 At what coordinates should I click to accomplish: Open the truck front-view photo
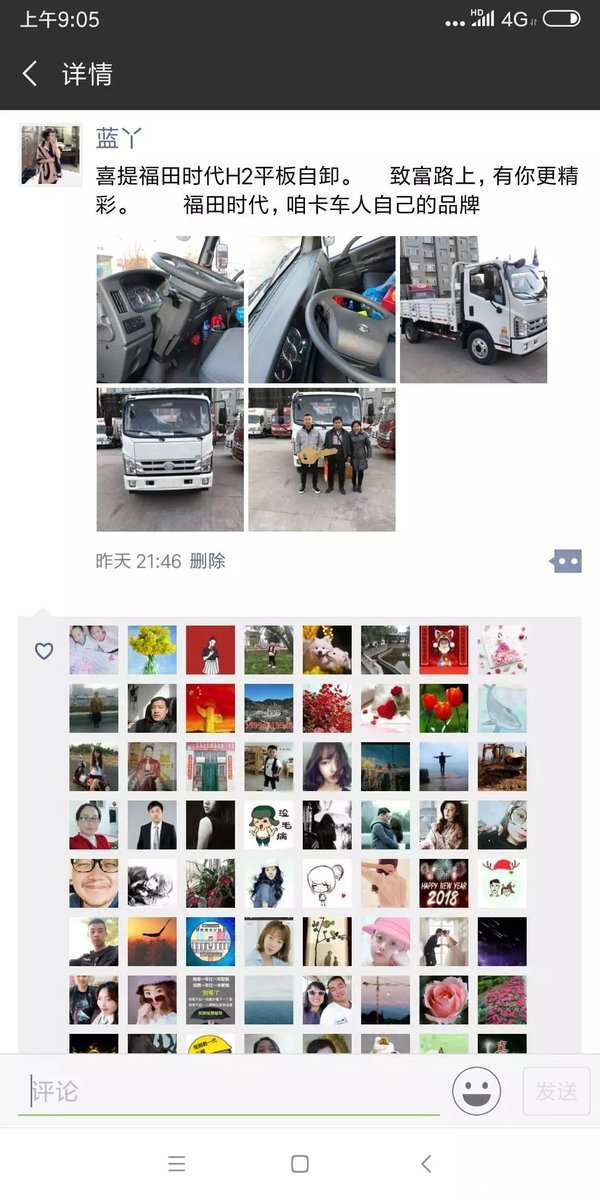(170, 460)
